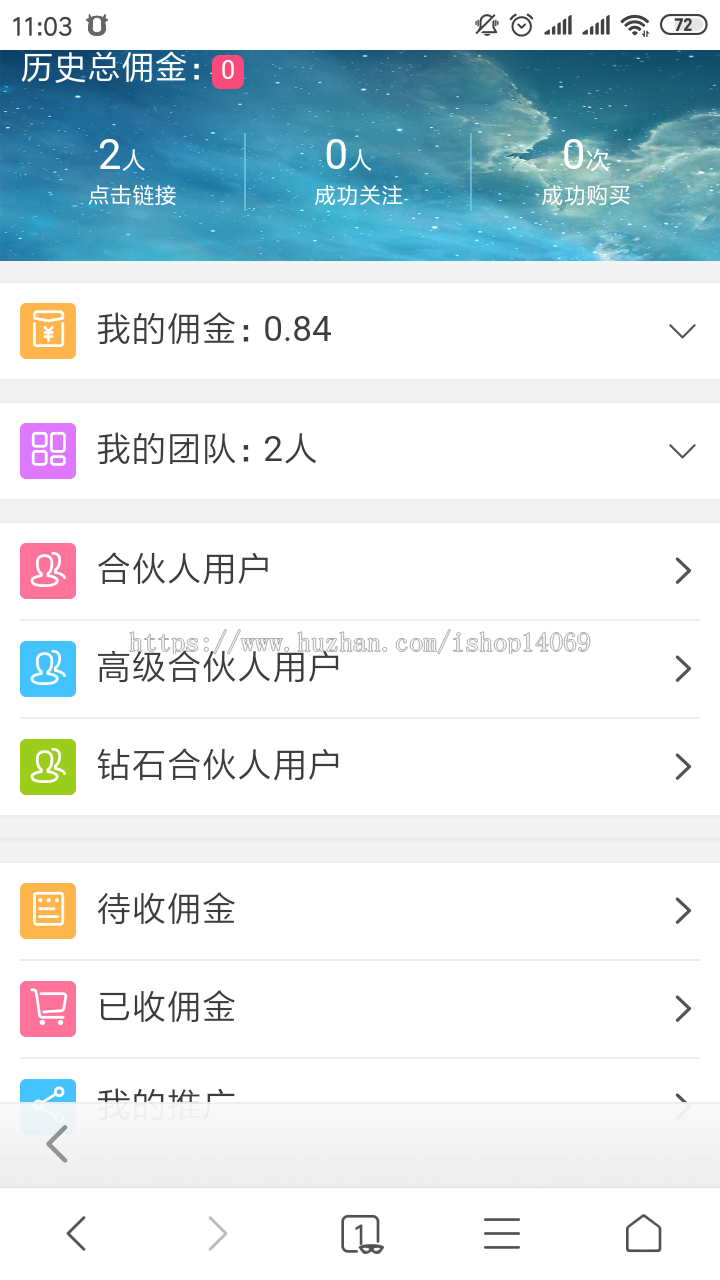720x1280 pixels.
Task: Open the orange 待收佣金 list icon
Action: pyautogui.click(x=47, y=910)
